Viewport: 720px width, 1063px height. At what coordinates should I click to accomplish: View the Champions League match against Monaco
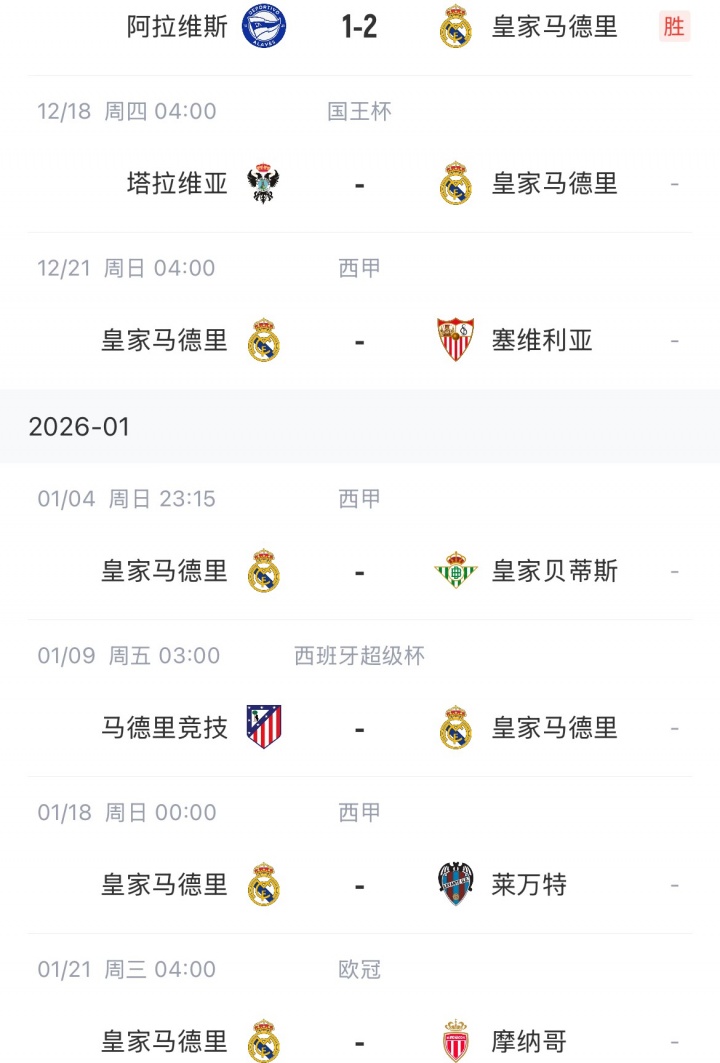tap(359, 1040)
